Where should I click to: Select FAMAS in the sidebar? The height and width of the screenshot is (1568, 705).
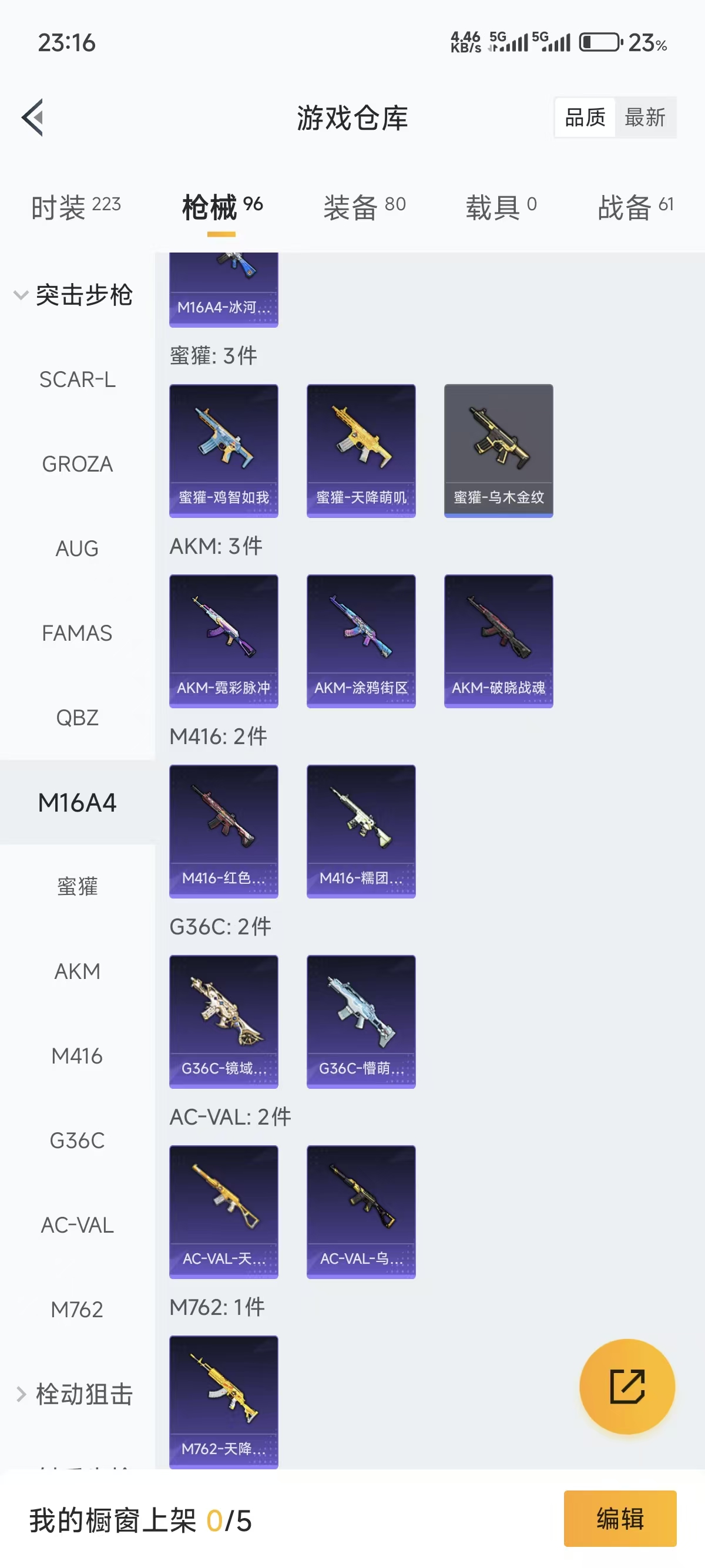click(x=78, y=634)
